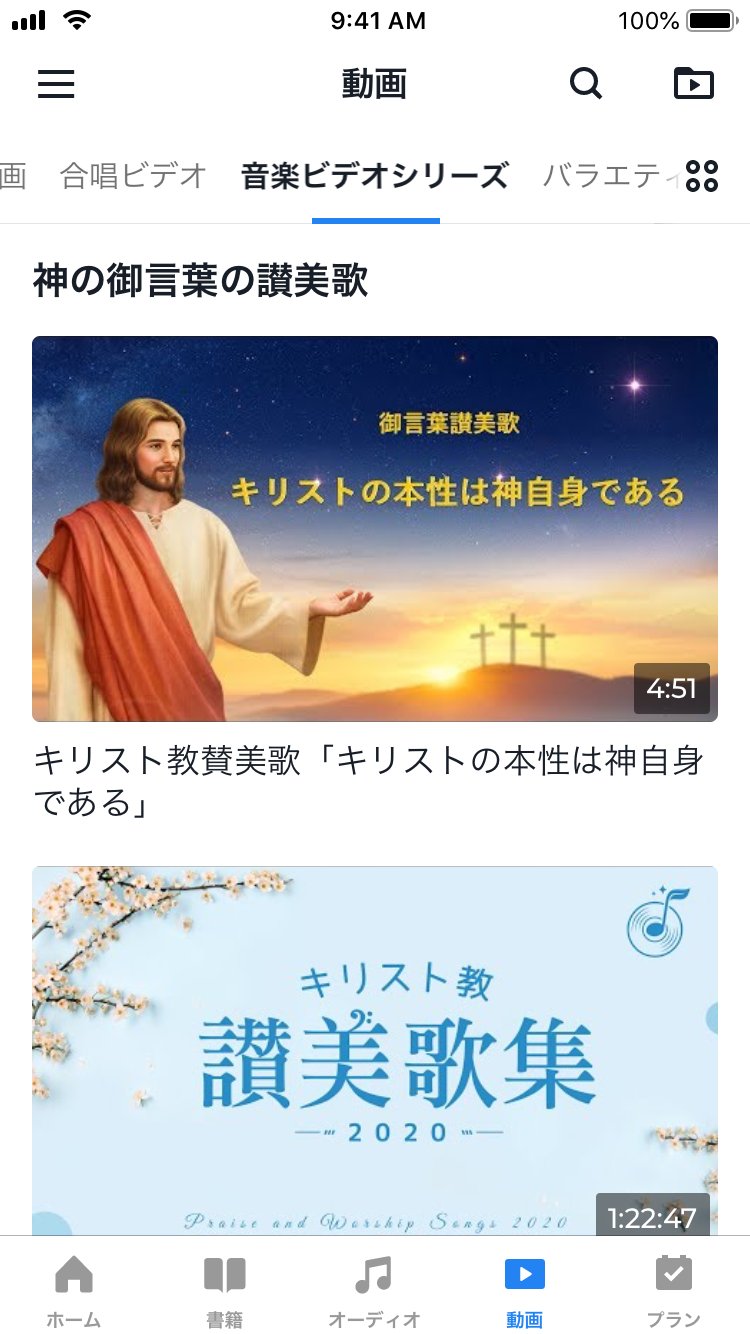
Task: Open the 書籍 tab
Action: click(x=224, y=1290)
